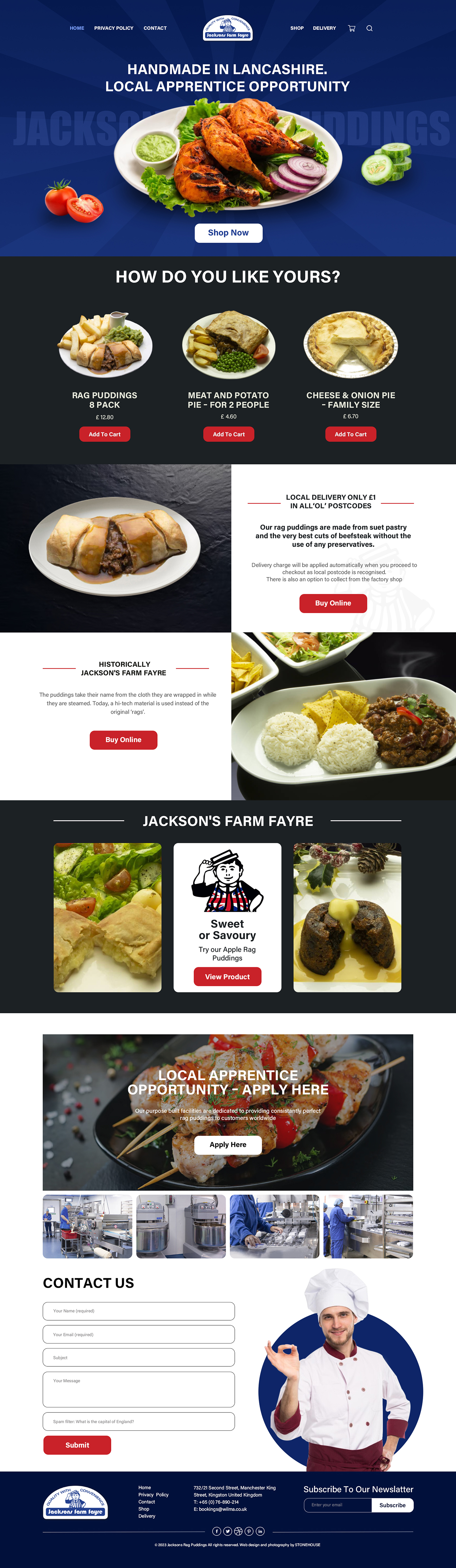Open the shopping cart icon

tap(351, 29)
